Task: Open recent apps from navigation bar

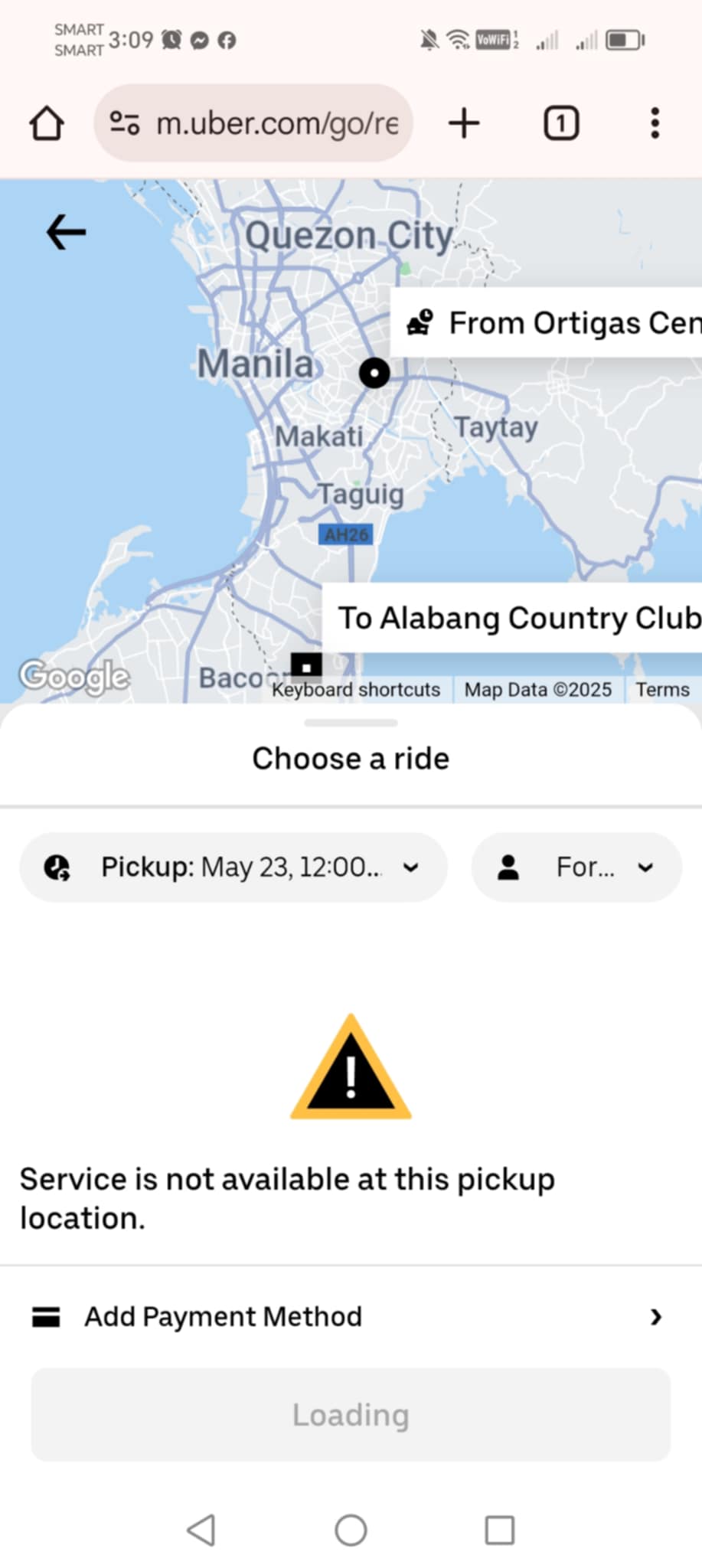Action: (499, 1530)
